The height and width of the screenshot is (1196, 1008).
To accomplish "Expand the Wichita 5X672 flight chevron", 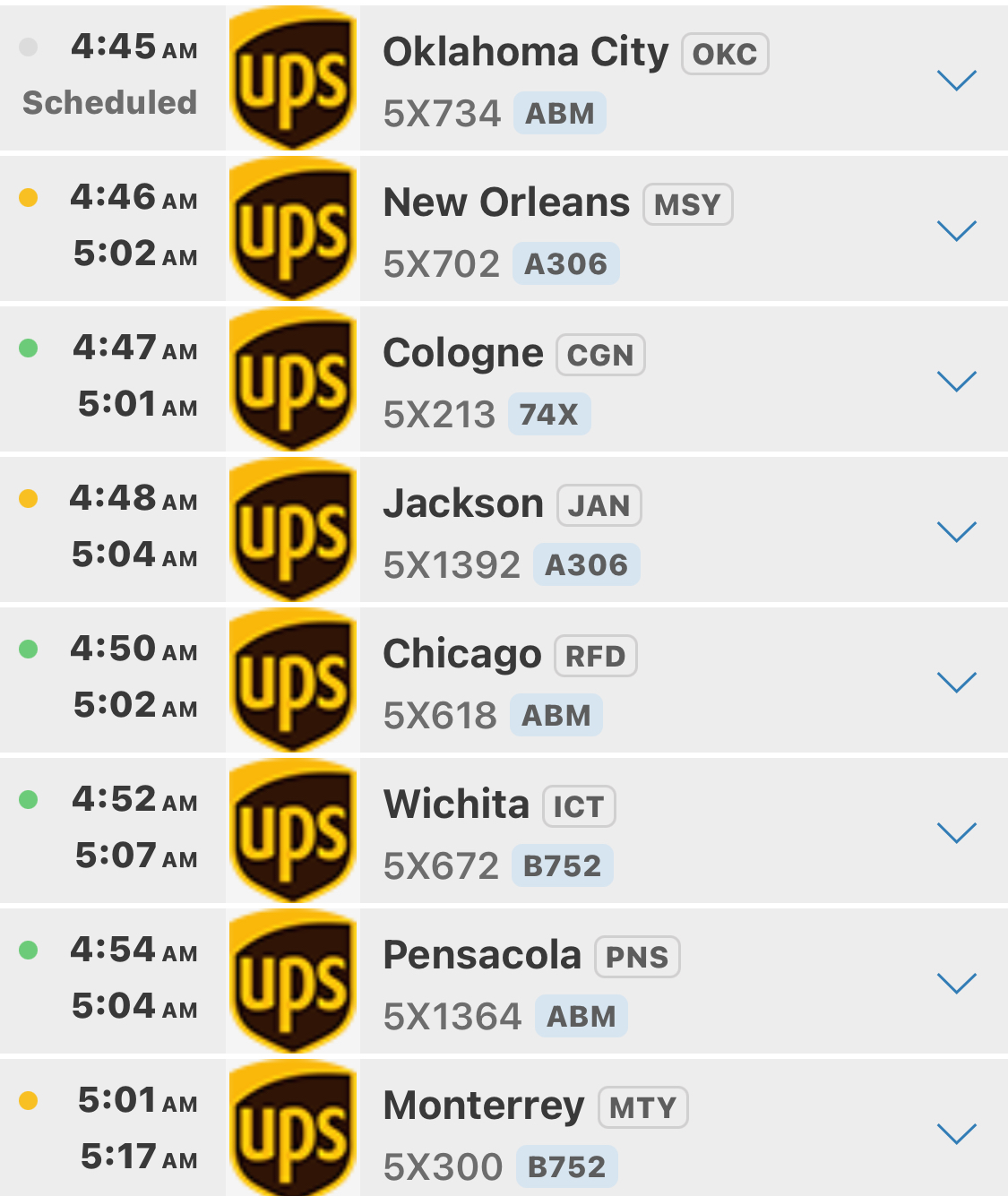I will pos(956,833).
